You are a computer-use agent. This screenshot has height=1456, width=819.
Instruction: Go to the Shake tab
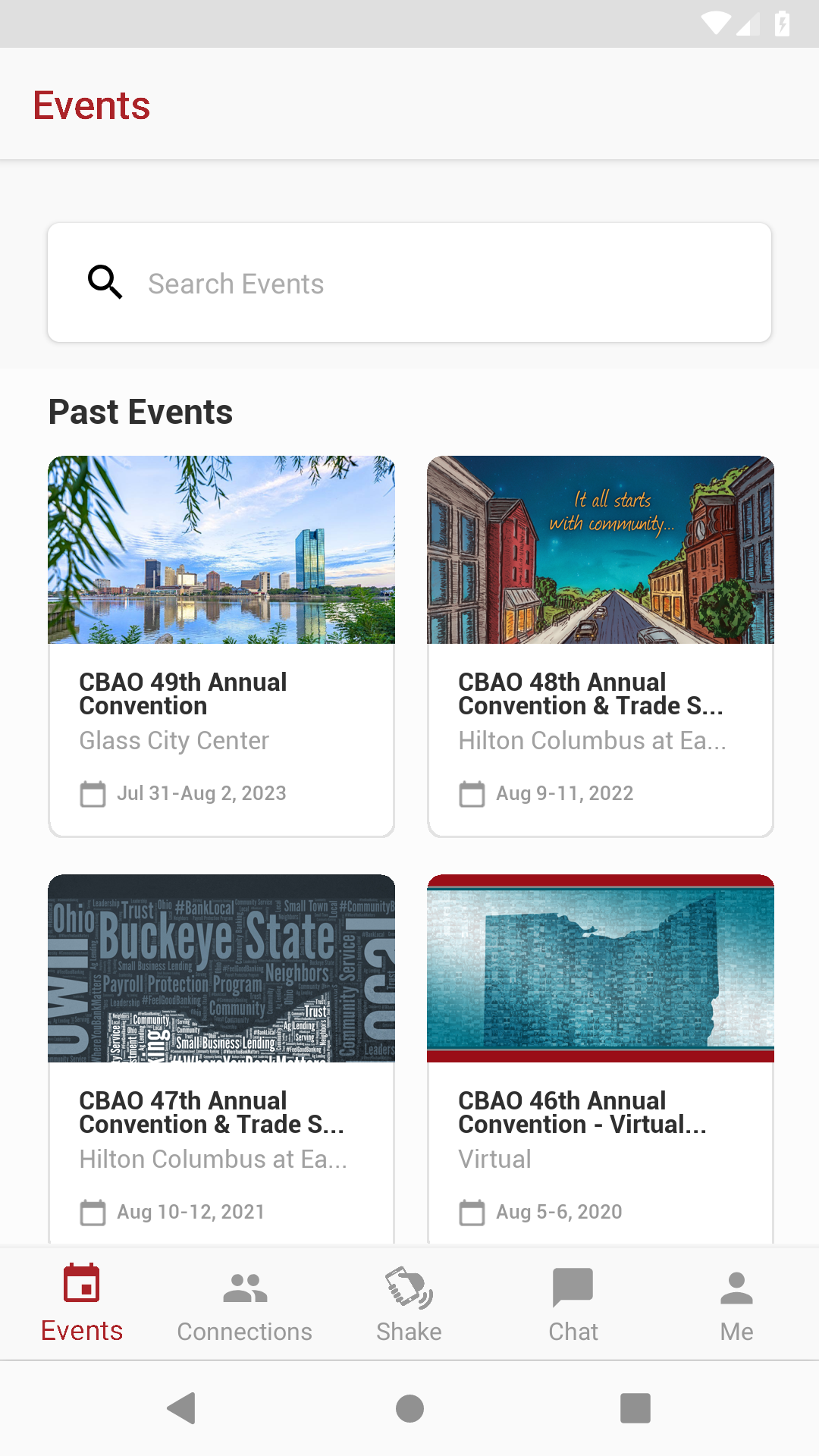pos(409,1304)
